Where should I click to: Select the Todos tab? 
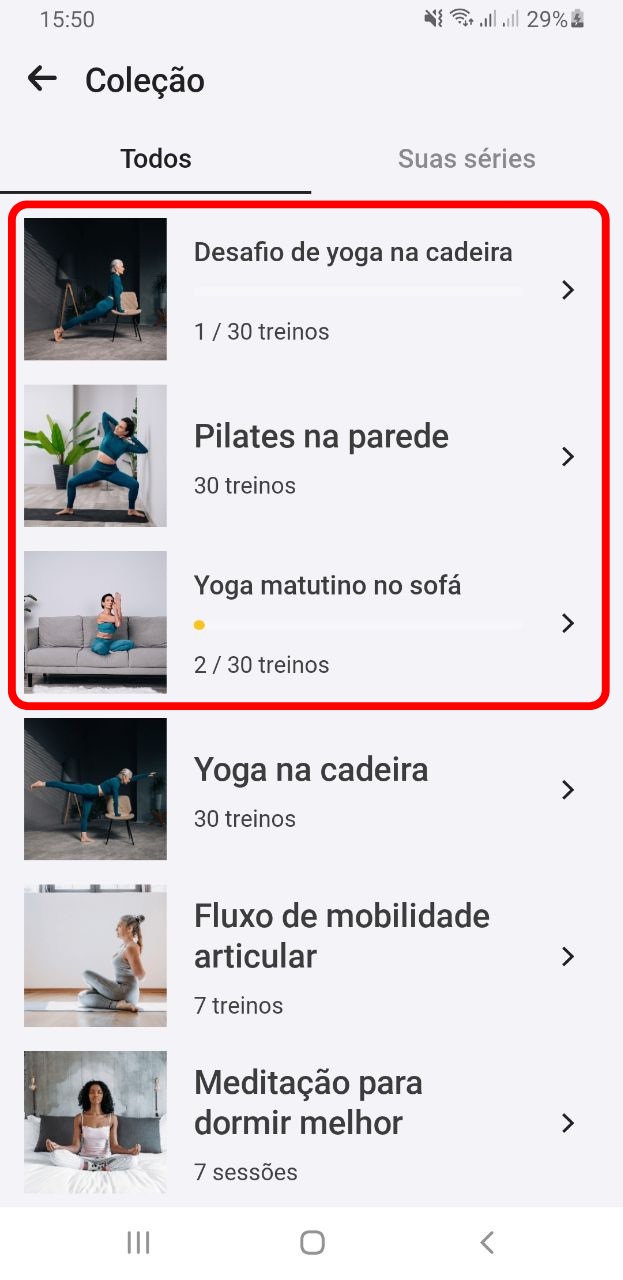coord(156,159)
